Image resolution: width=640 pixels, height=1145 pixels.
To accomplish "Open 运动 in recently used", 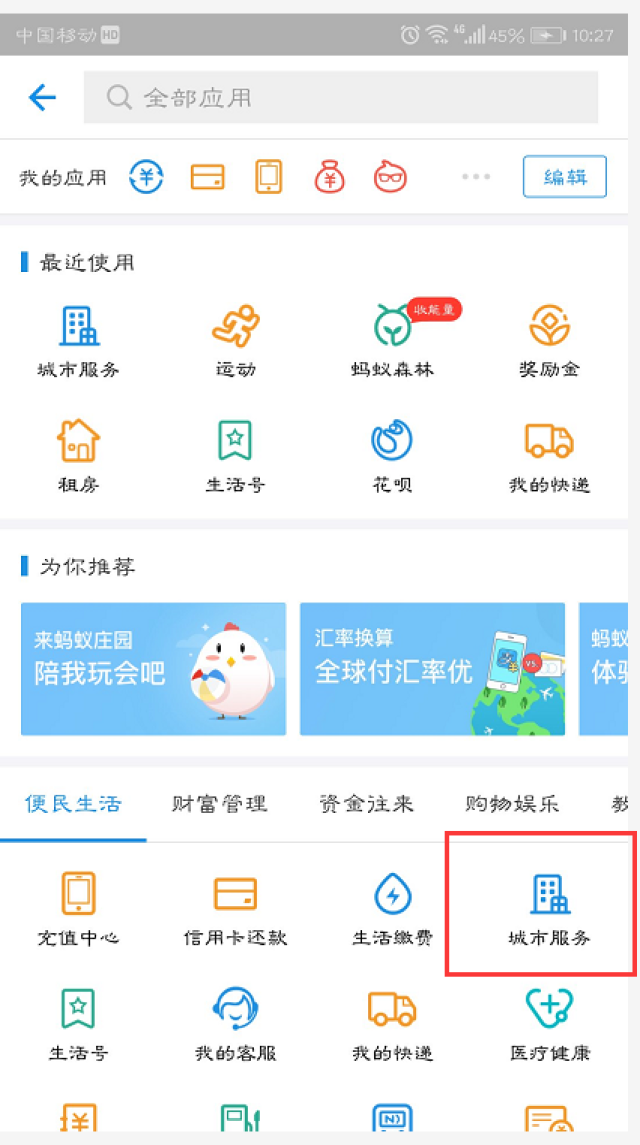I will point(236,340).
